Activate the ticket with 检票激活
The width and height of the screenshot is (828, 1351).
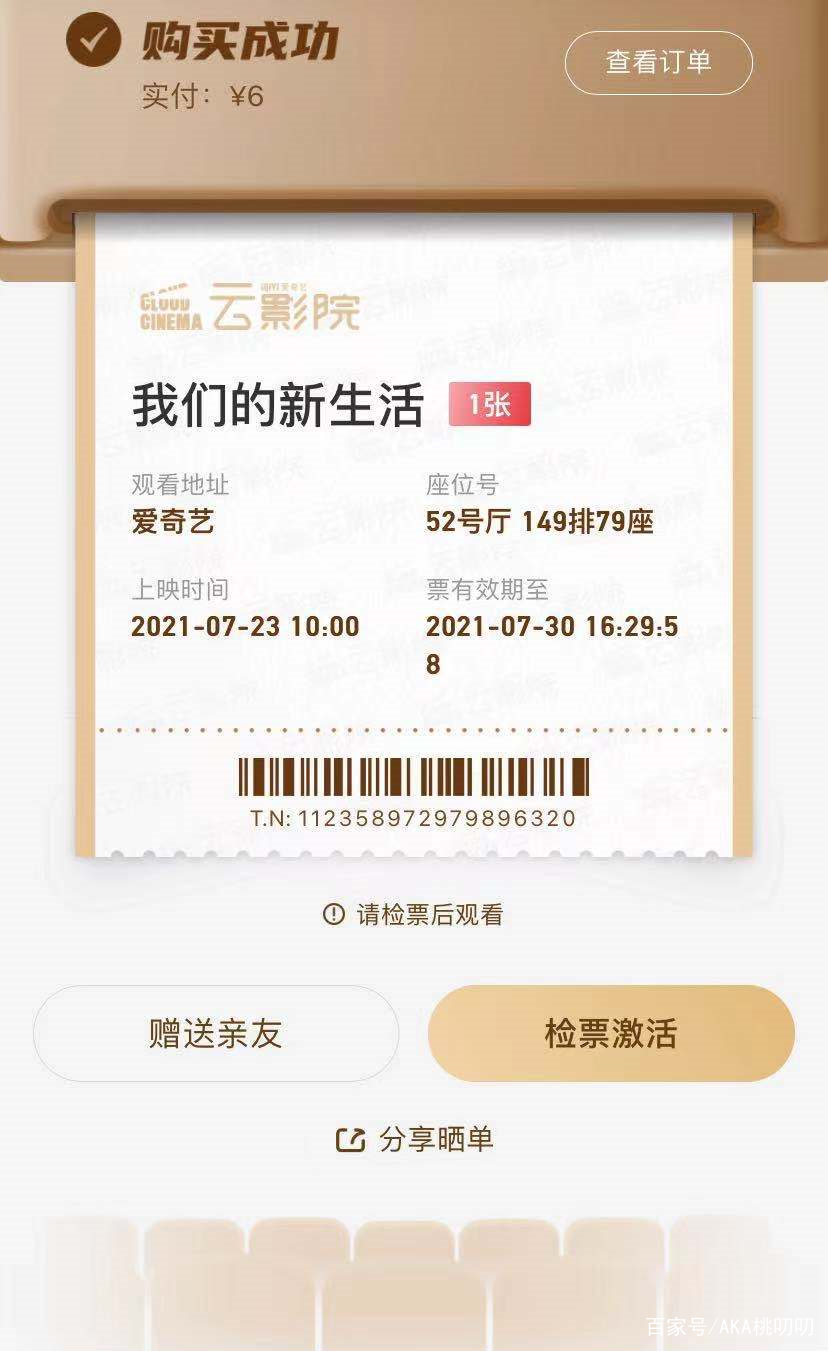tap(611, 1033)
